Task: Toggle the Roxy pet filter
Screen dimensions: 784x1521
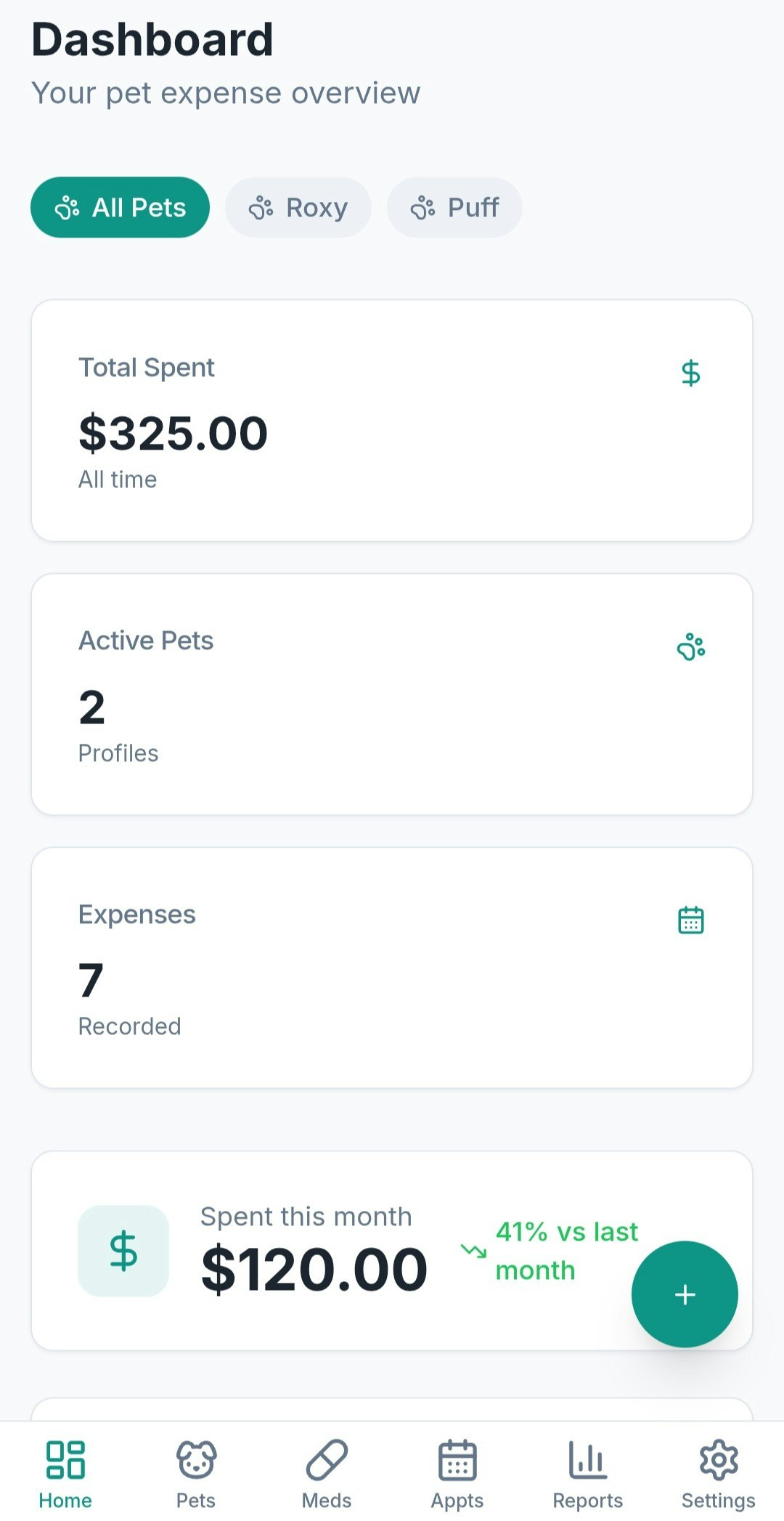Action: 298,207
